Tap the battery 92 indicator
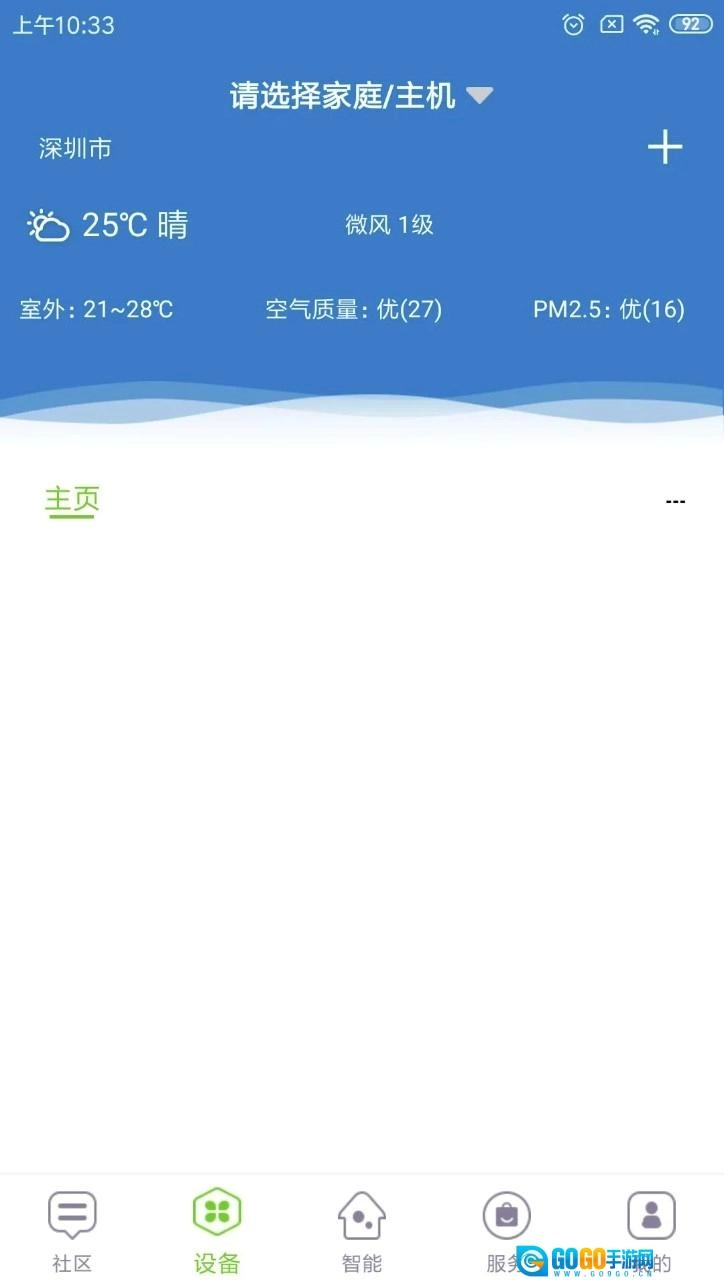This screenshot has height=1287, width=724. (x=690, y=24)
